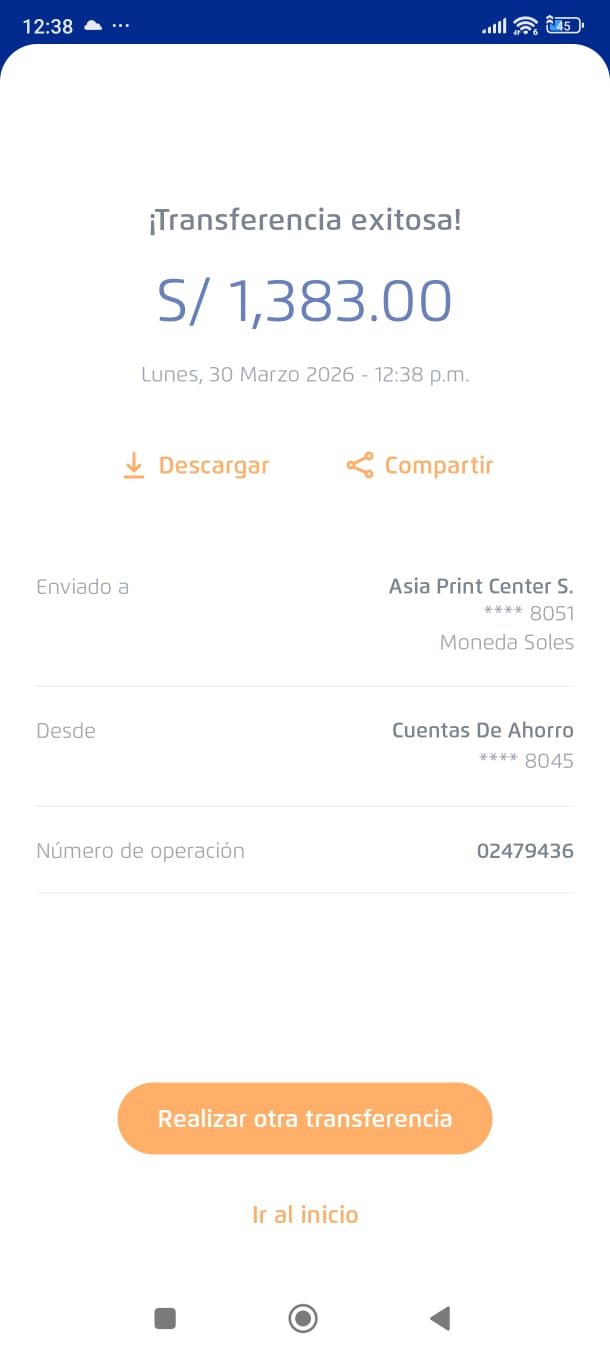This screenshot has height=1356, width=610.
Task: Open recent apps from navigation bar
Action: 165,1319
